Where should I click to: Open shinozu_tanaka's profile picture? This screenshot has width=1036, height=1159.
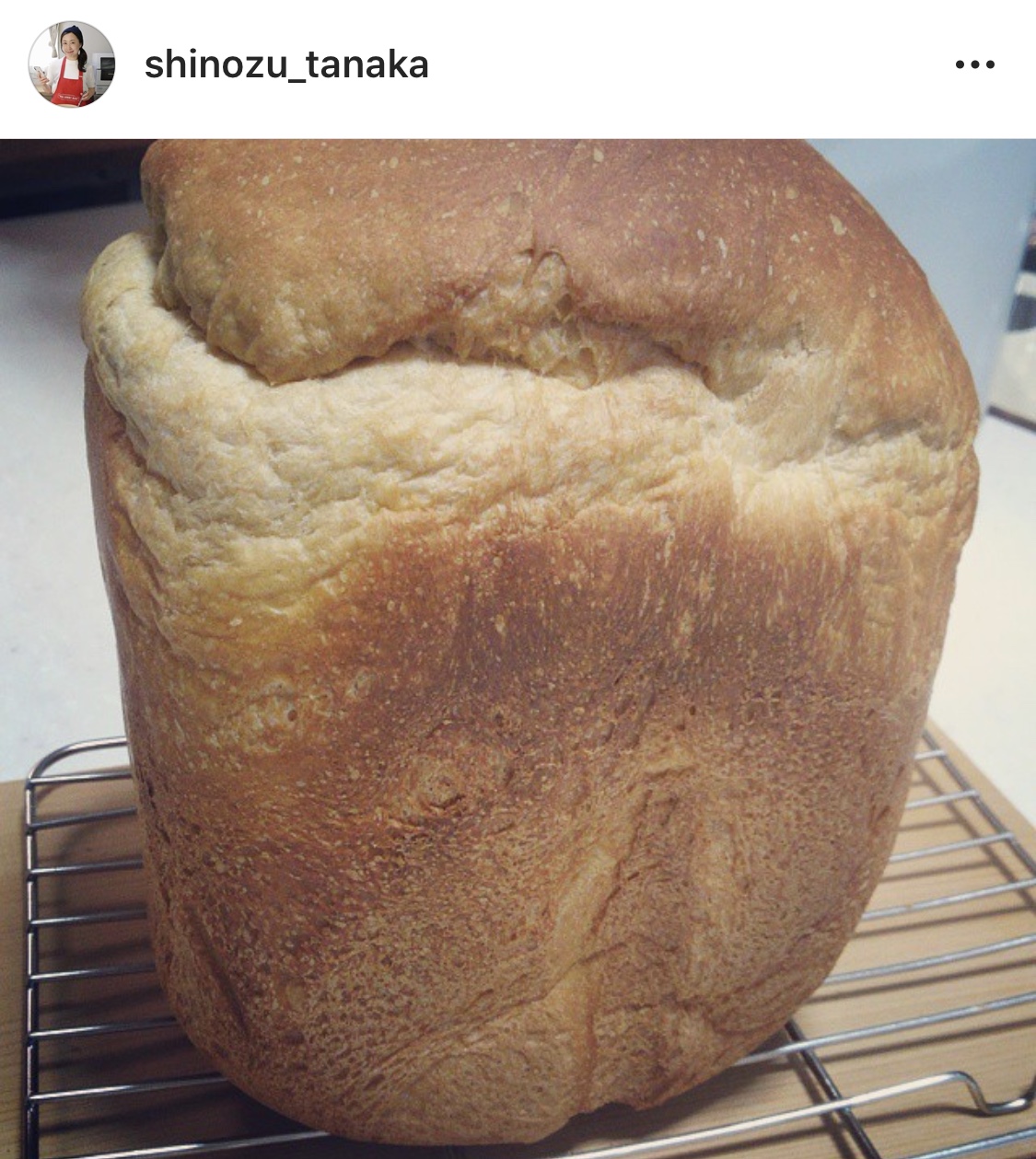tap(72, 64)
